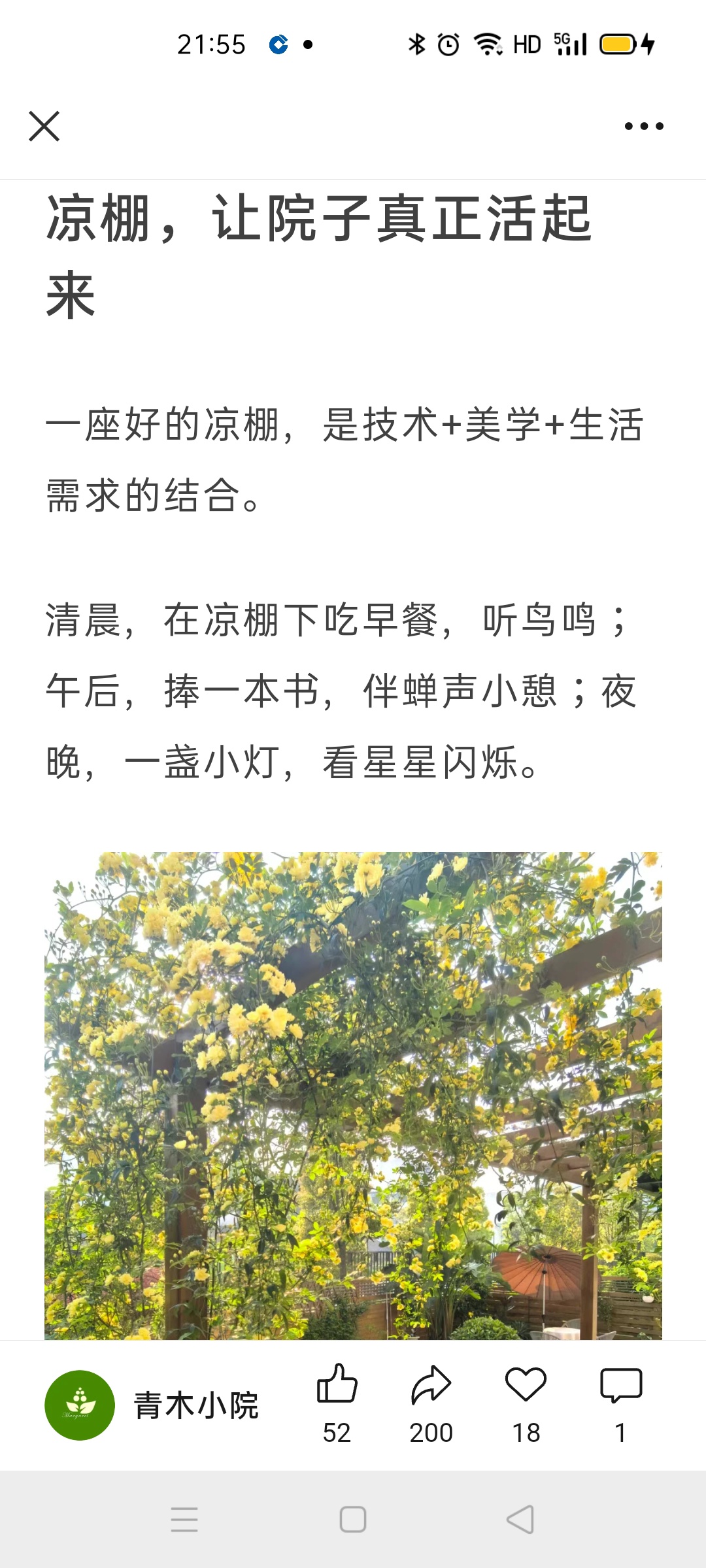Go to the home screen

353,1519
